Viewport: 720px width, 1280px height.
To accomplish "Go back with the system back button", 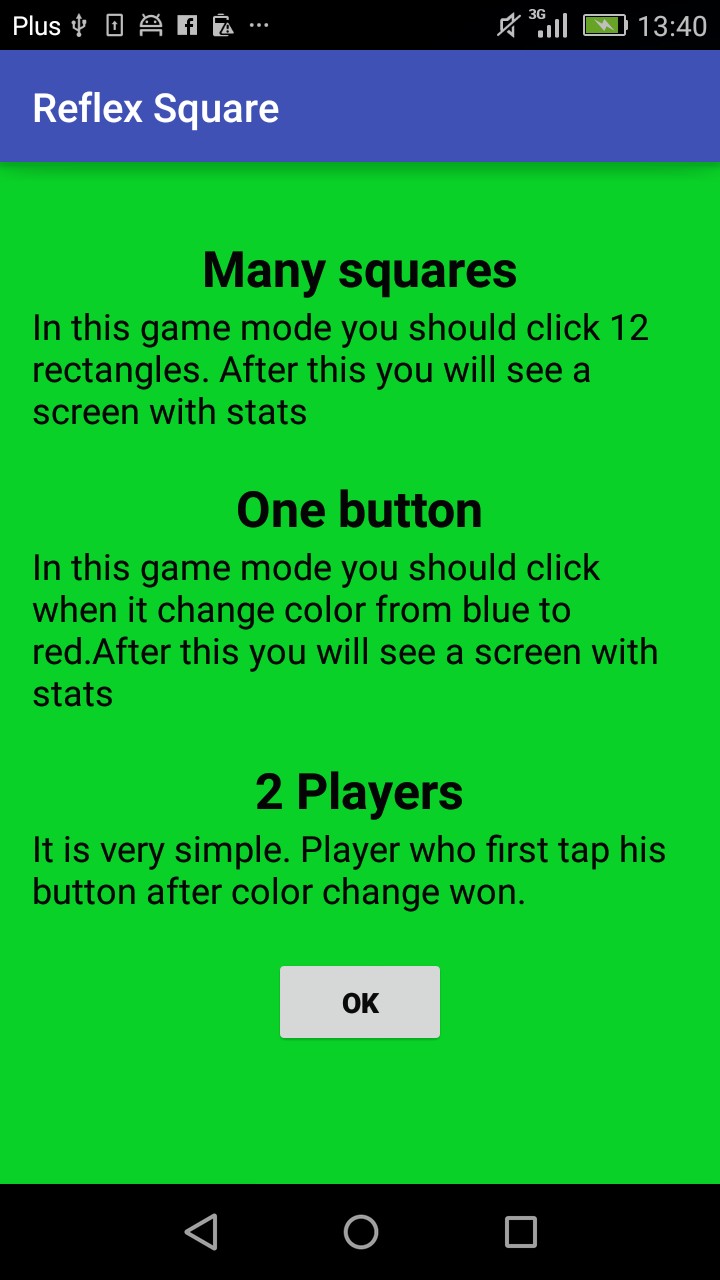I will pyautogui.click(x=201, y=1232).
